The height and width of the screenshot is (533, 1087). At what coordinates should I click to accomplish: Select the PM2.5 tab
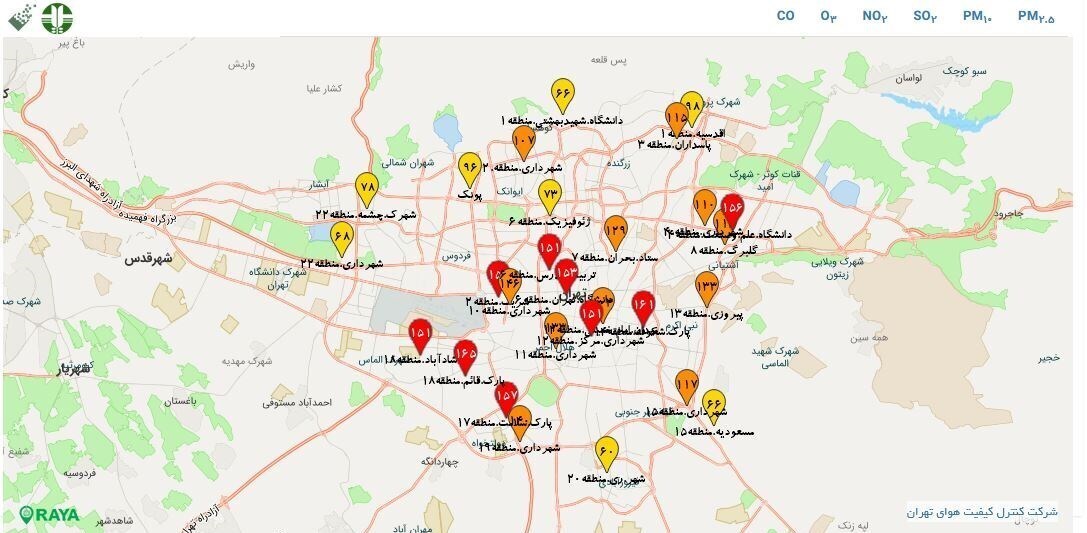pos(1036,16)
